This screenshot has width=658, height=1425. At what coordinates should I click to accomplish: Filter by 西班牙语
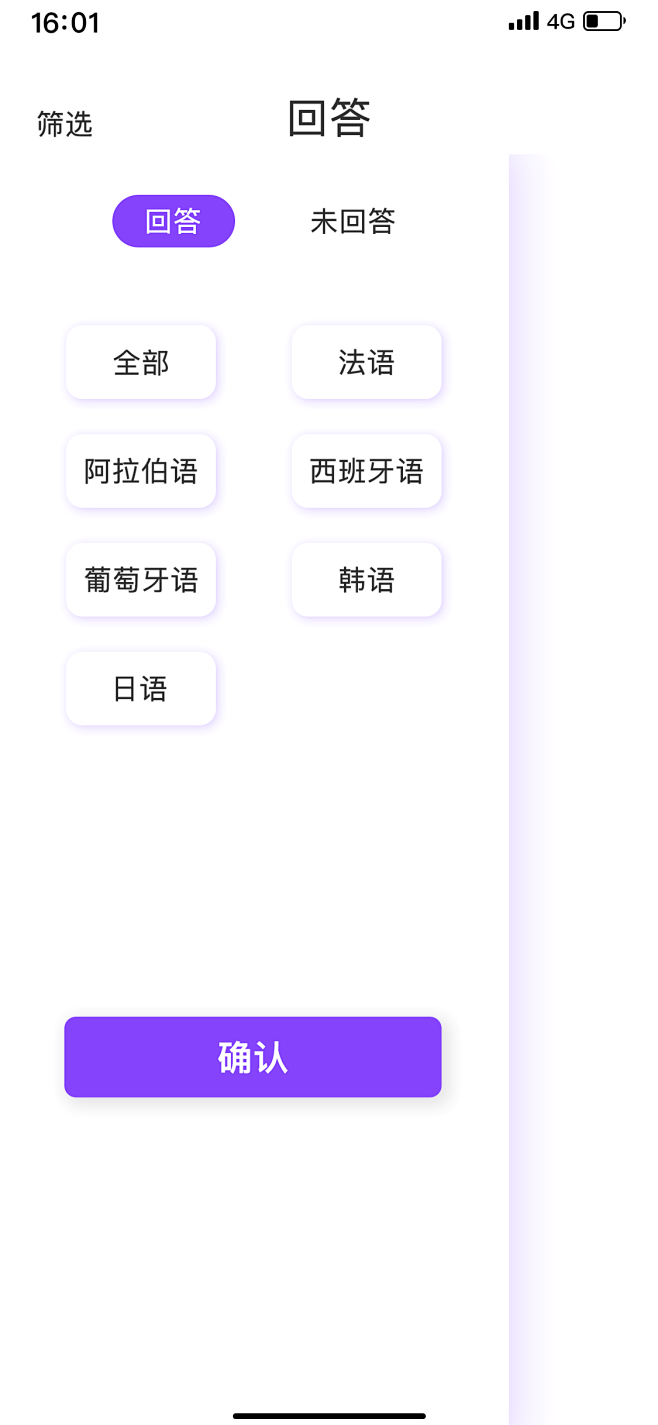pyautogui.click(x=366, y=471)
